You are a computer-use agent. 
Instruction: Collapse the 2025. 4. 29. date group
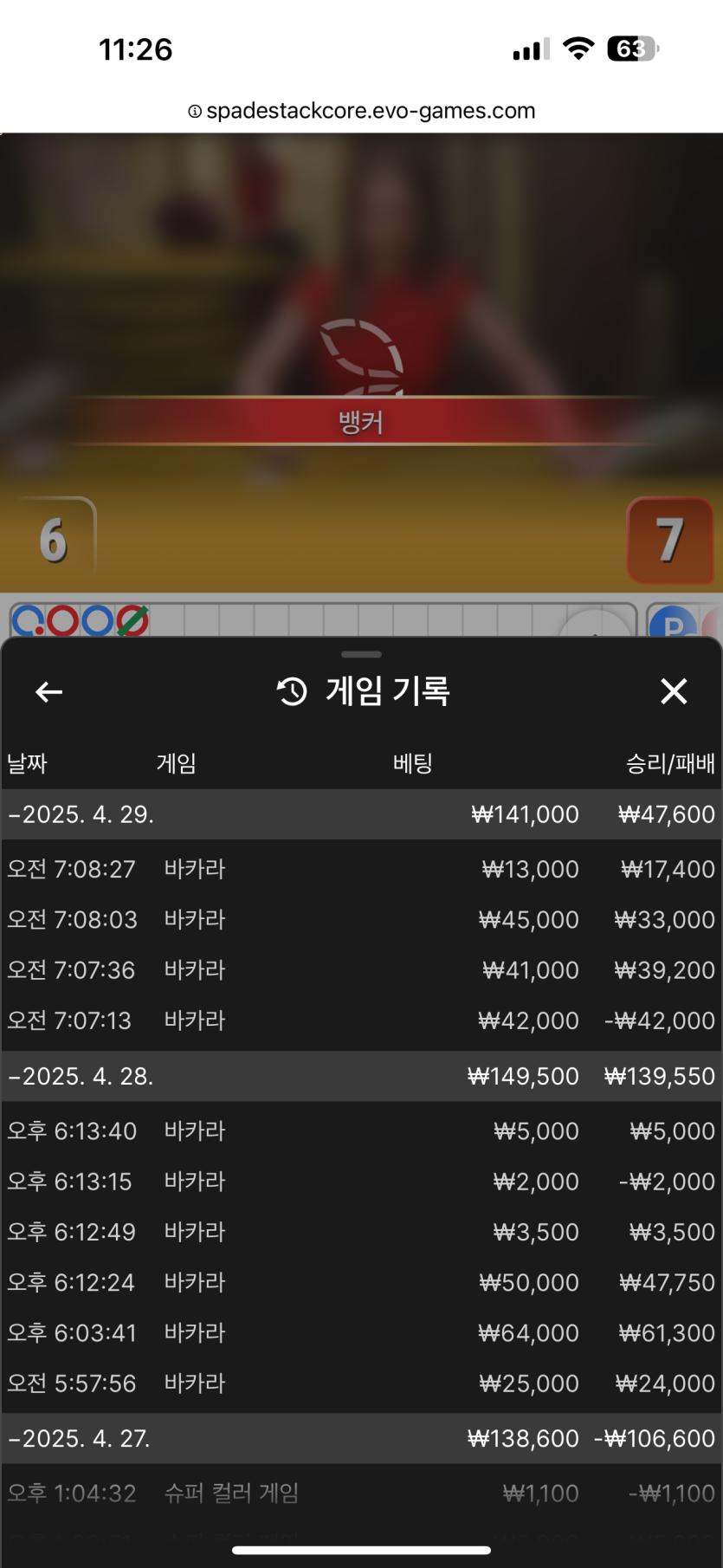(361, 813)
